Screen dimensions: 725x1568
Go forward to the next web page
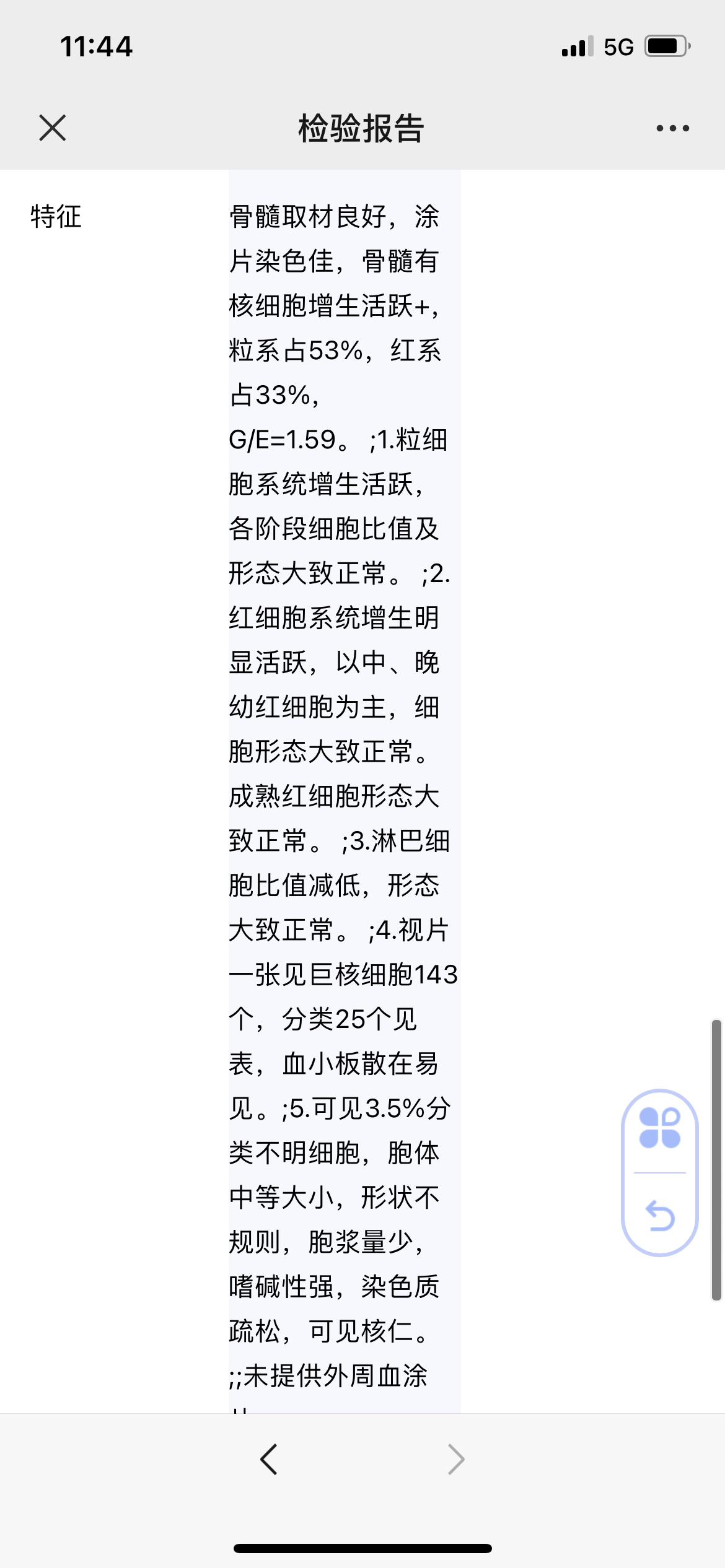[x=456, y=1460]
